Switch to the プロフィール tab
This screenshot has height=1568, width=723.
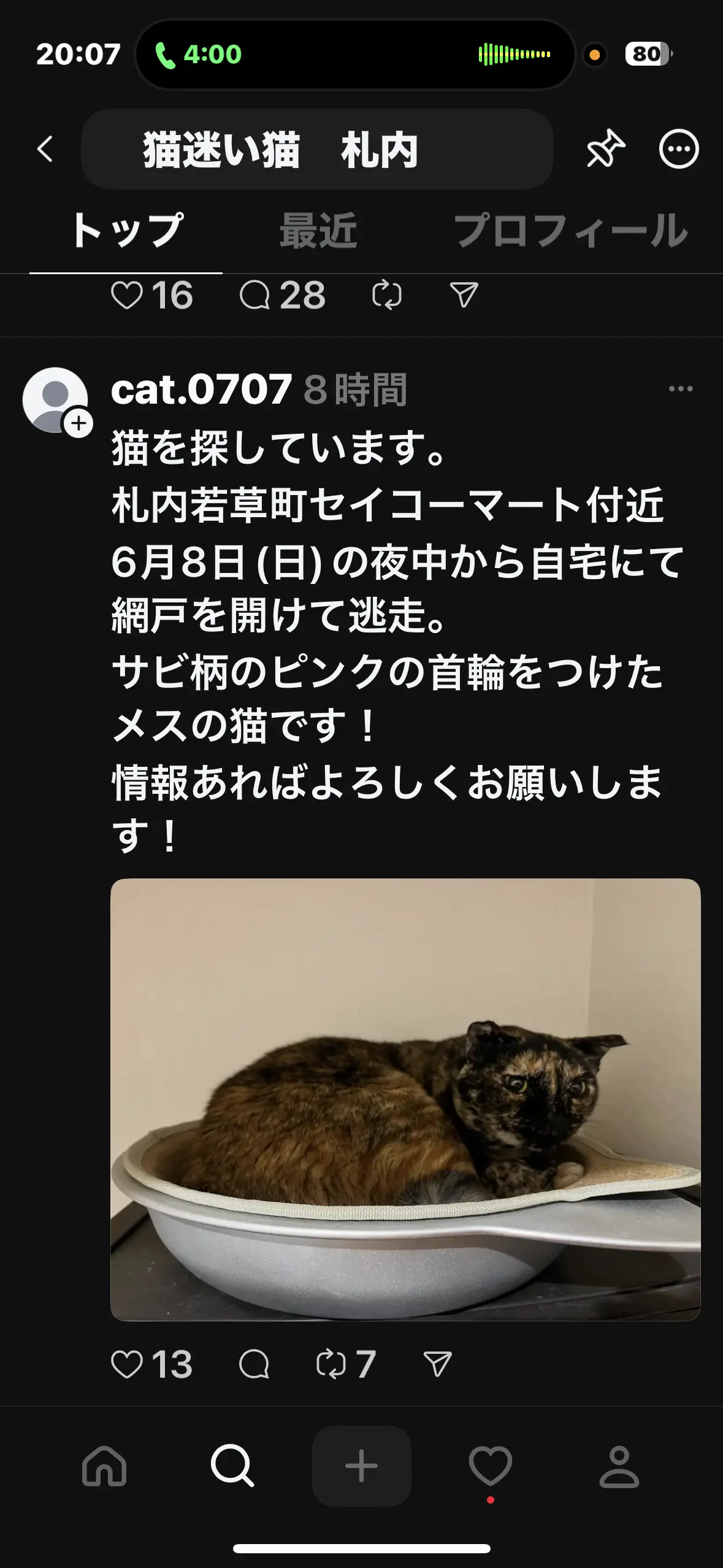(570, 231)
